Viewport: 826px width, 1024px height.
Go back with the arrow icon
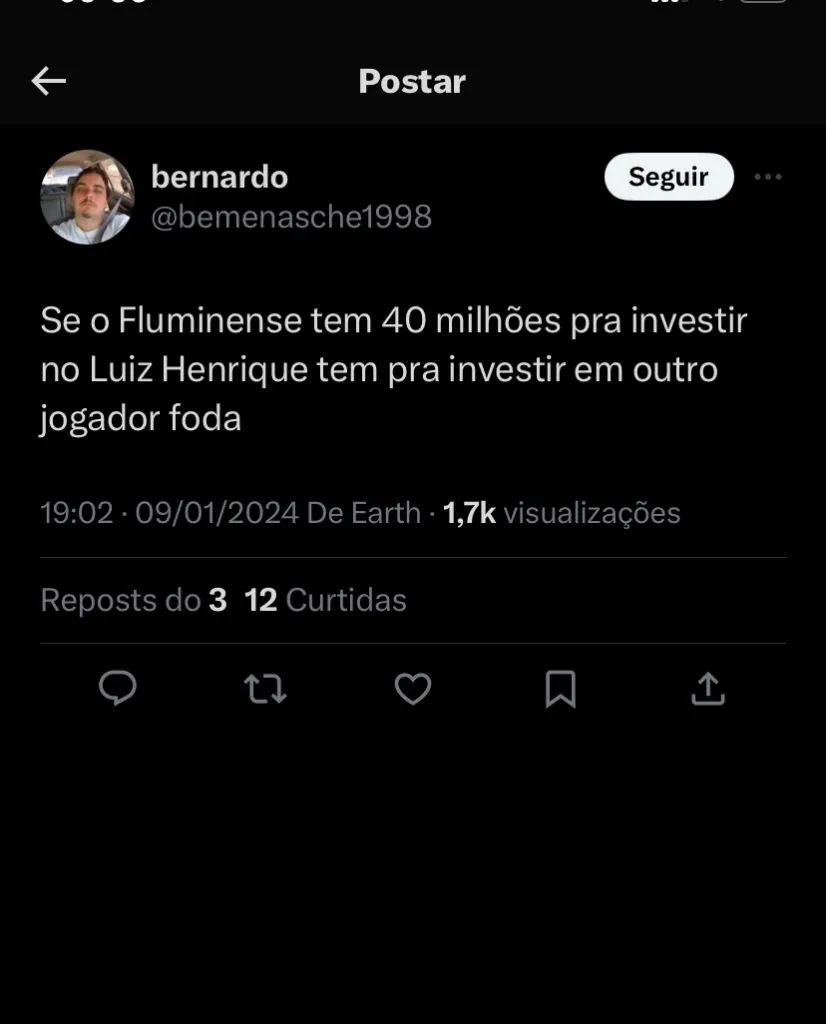pos(48,81)
